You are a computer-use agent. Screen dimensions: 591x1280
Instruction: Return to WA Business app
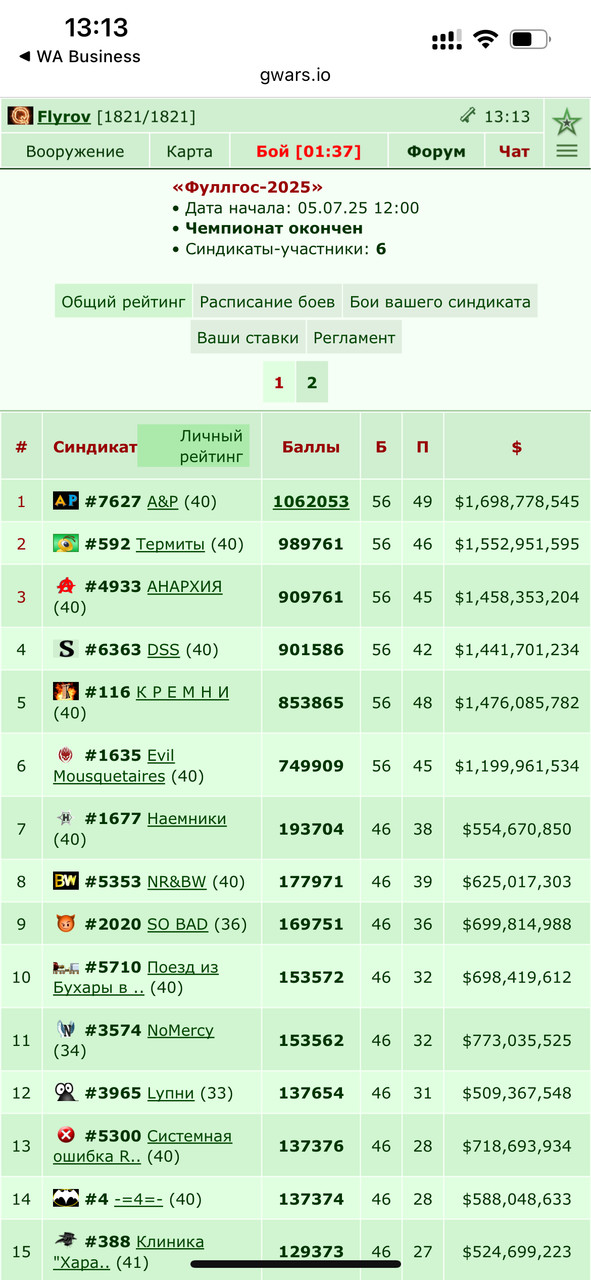coord(79,56)
